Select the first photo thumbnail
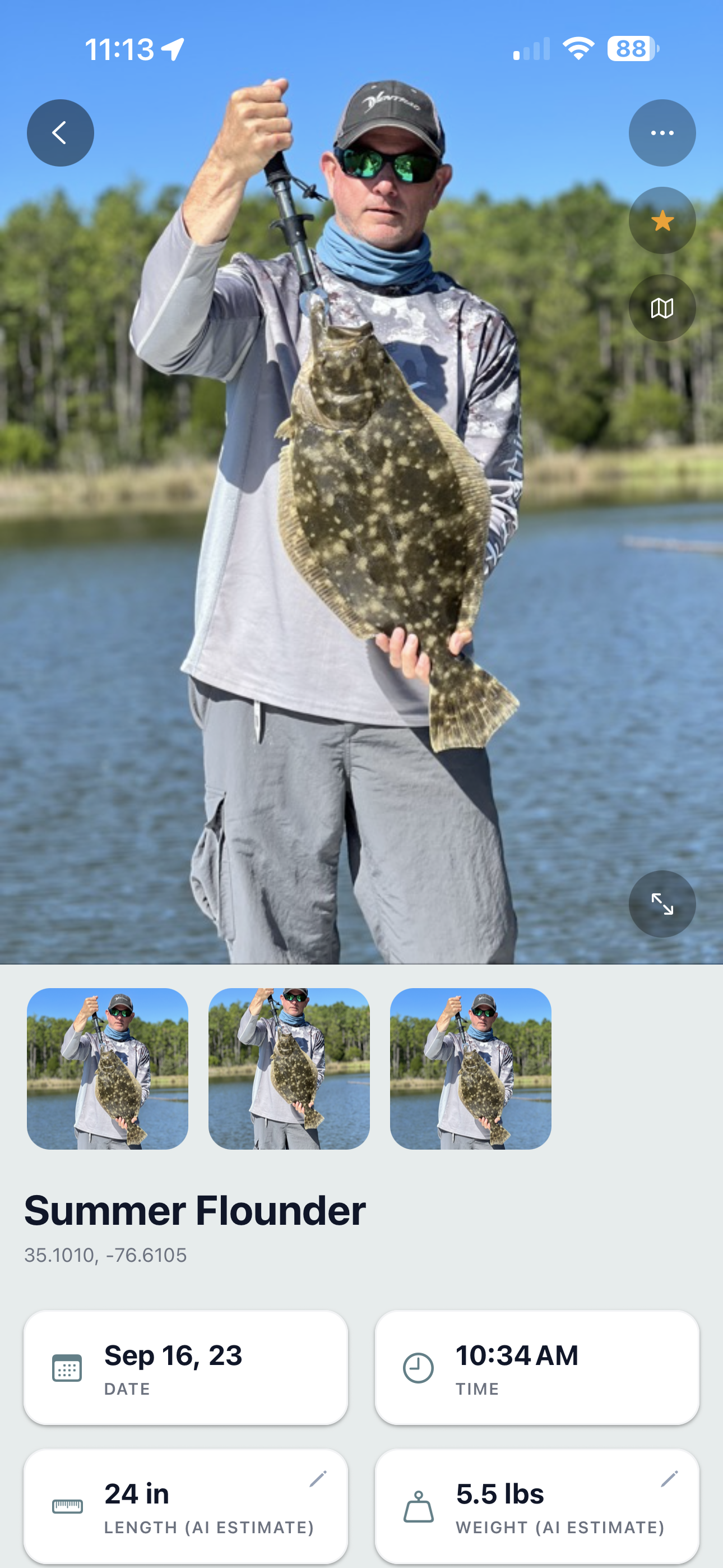The image size is (723, 1568). click(x=108, y=1069)
